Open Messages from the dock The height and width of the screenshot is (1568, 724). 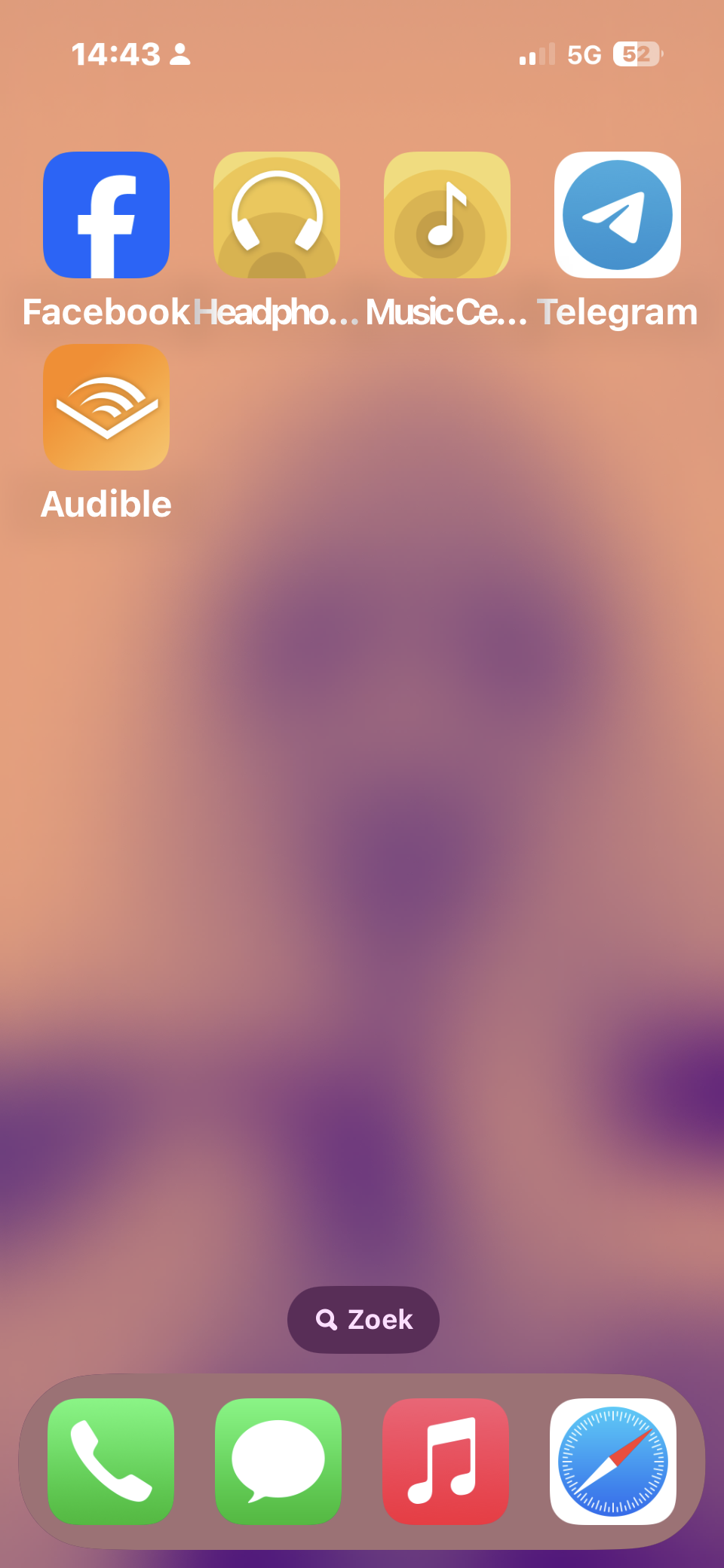pyautogui.click(x=278, y=1461)
